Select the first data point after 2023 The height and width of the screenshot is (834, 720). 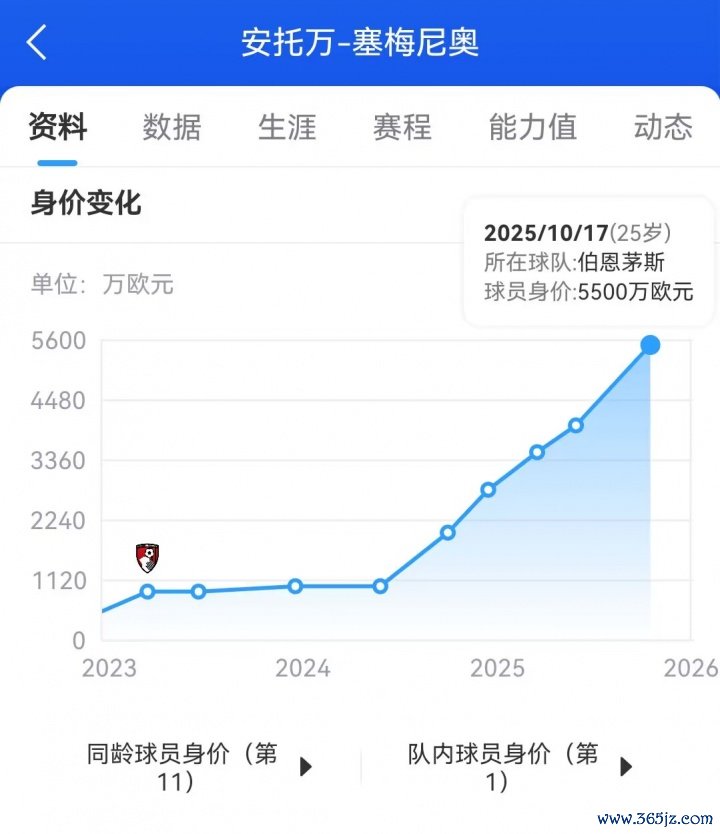pyautogui.click(x=148, y=591)
